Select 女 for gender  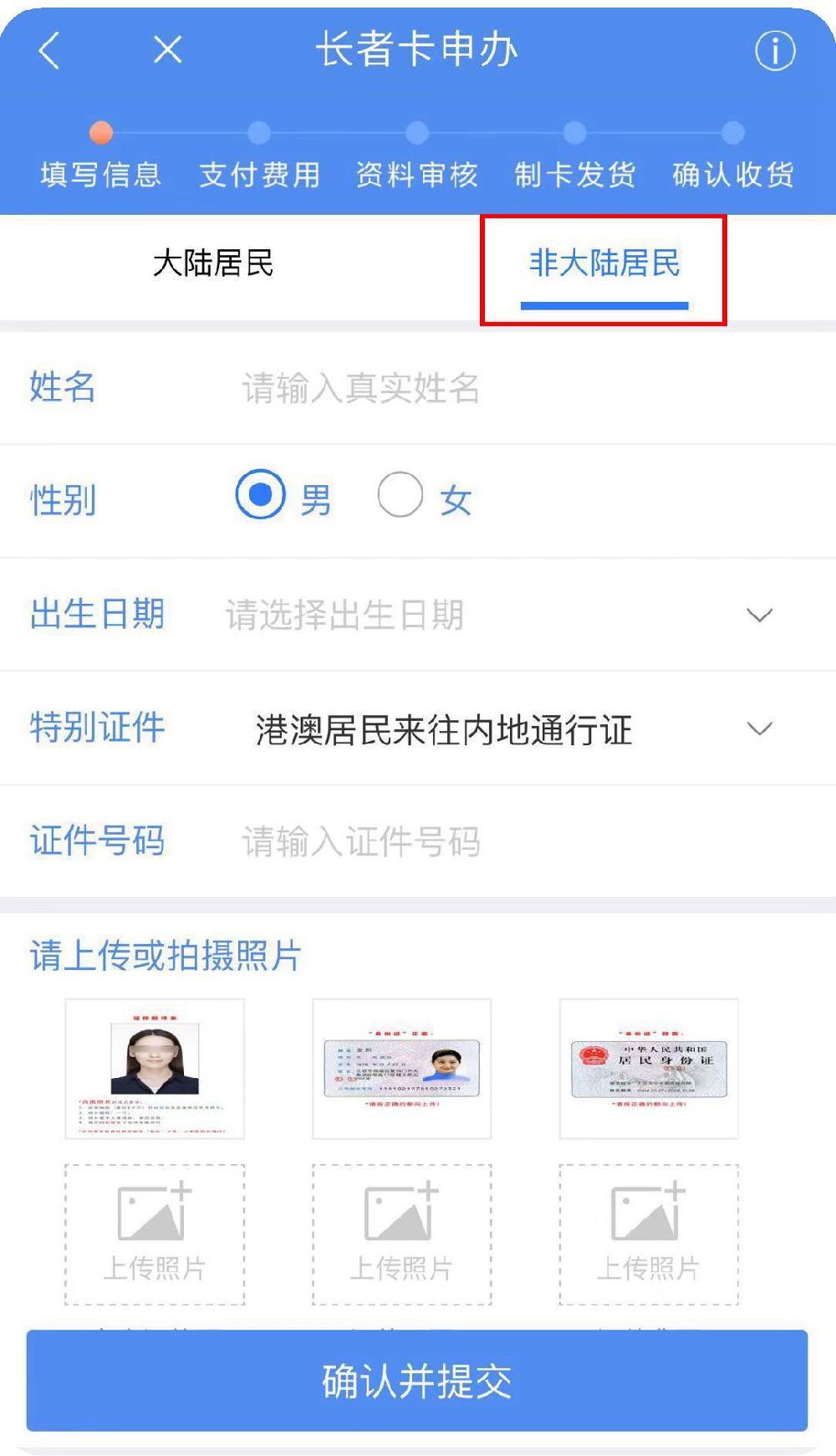pos(400,495)
